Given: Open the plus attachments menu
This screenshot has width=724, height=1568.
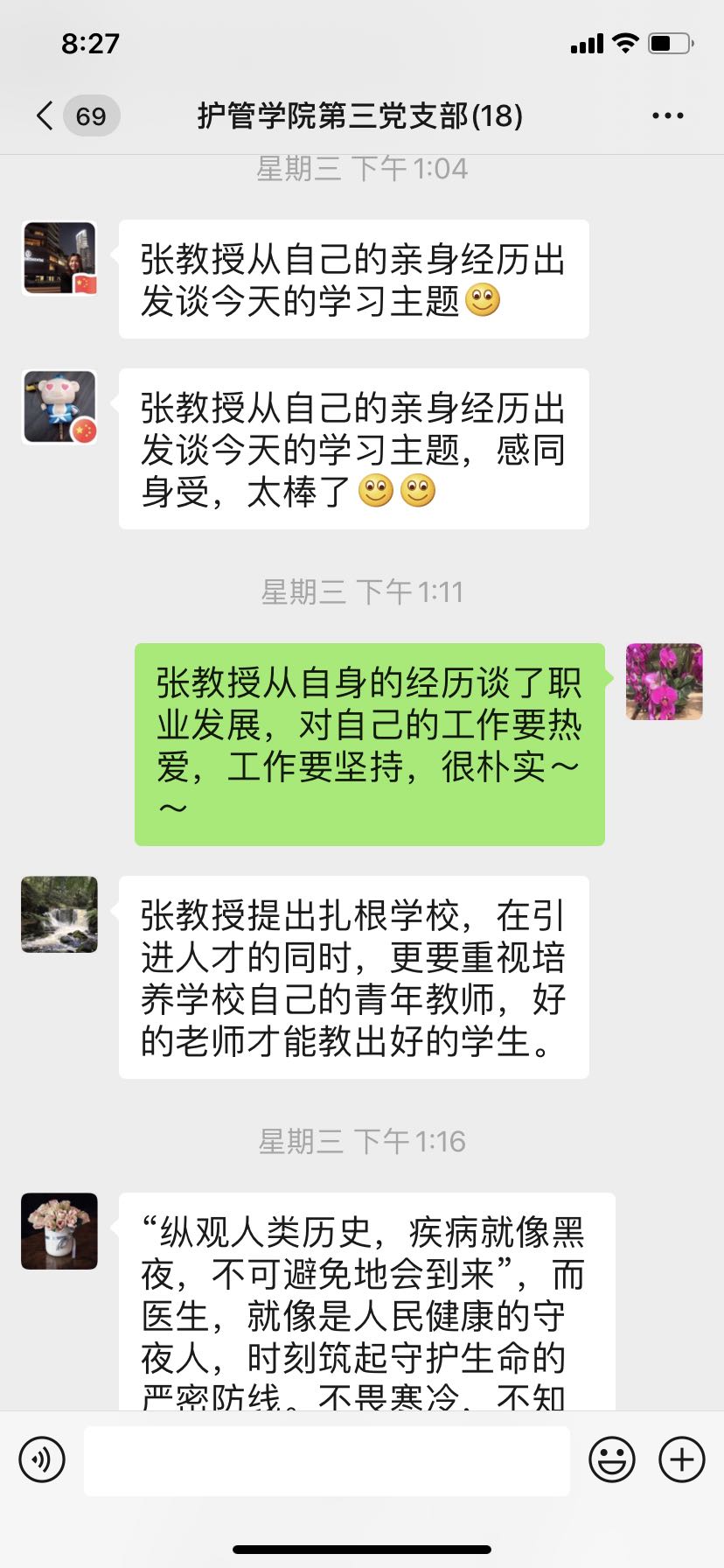Looking at the screenshot, I should [682, 1459].
